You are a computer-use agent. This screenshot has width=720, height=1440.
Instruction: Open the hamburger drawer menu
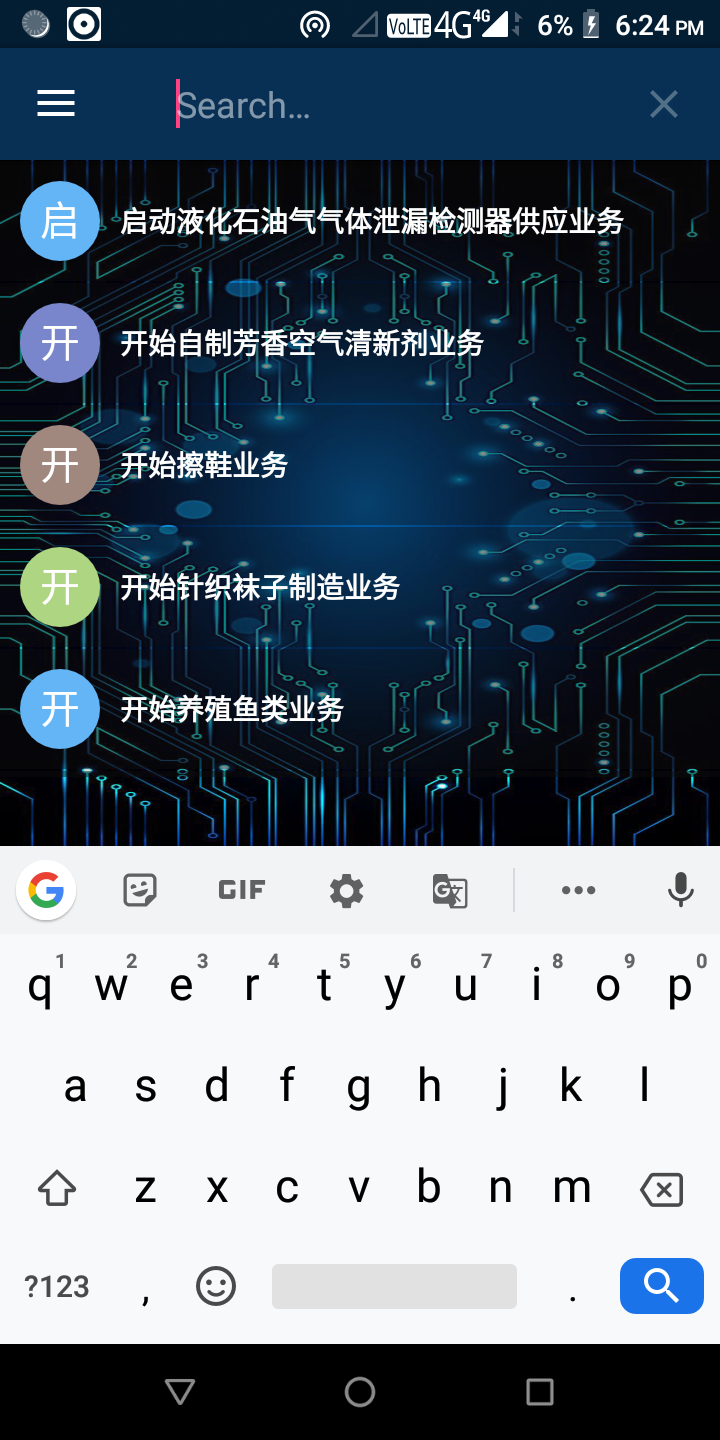(56, 104)
